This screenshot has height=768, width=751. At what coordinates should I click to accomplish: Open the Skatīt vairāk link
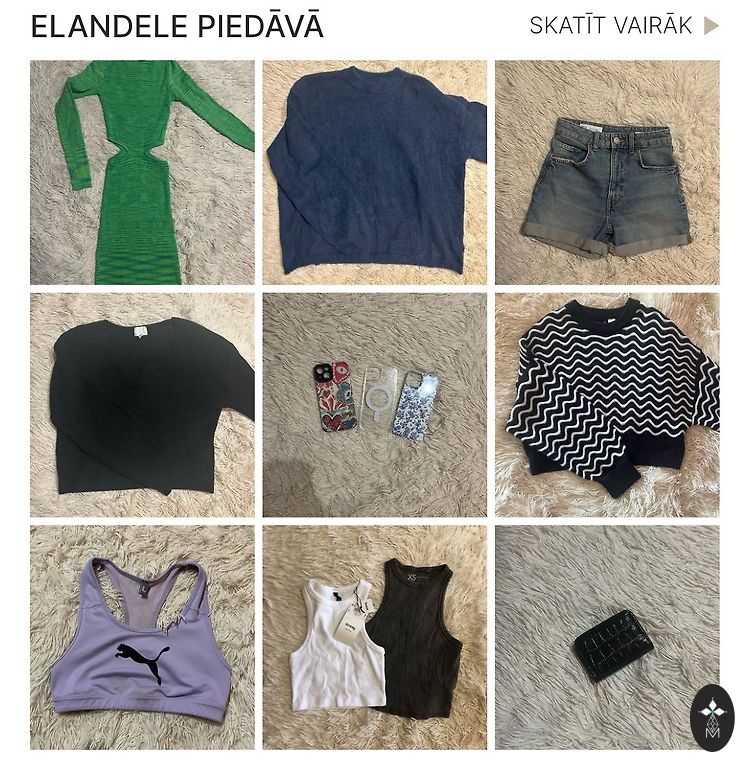click(x=623, y=26)
